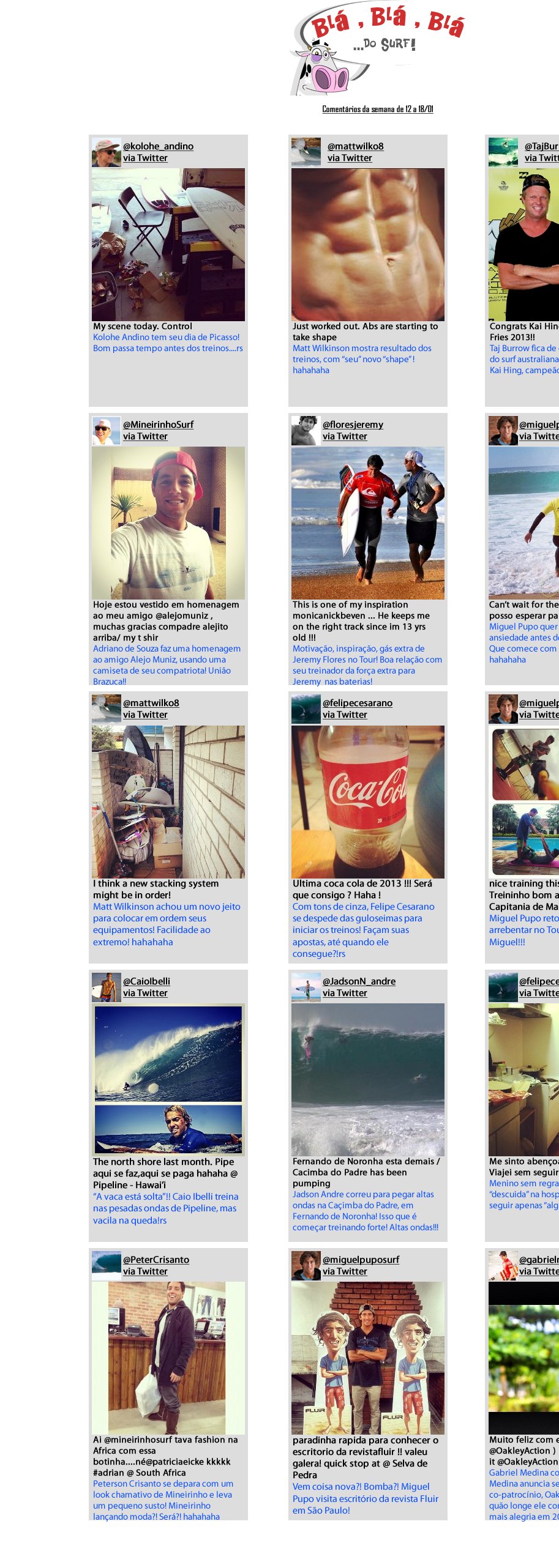Tap 'via Twitter' under @floresjeremy
Viewport: 559px width, 1568px height.
click(345, 436)
